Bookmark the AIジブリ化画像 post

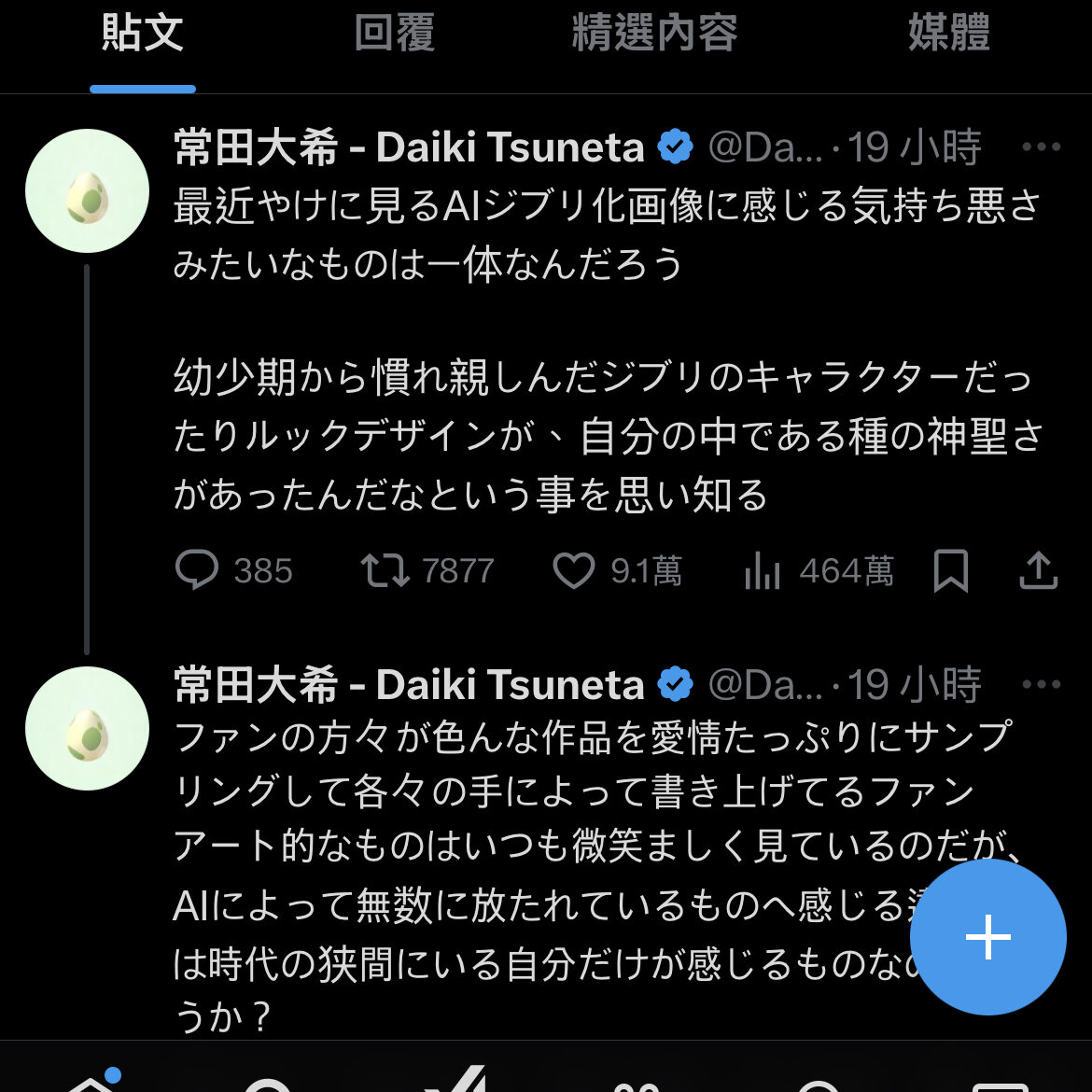click(951, 570)
